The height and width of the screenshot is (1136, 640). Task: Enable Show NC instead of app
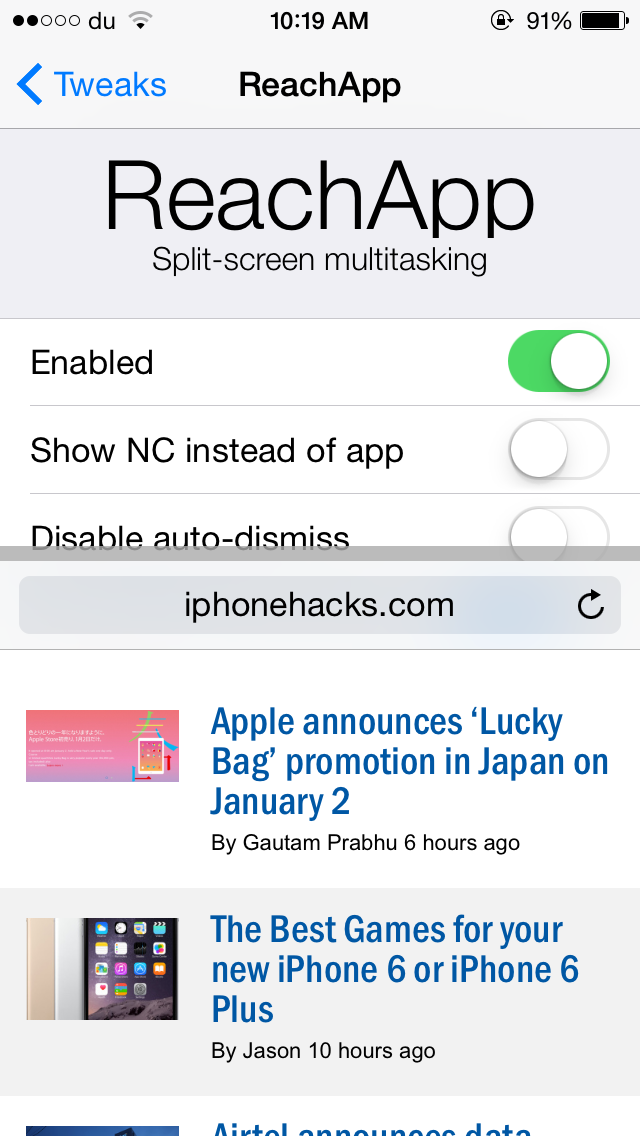coord(558,450)
